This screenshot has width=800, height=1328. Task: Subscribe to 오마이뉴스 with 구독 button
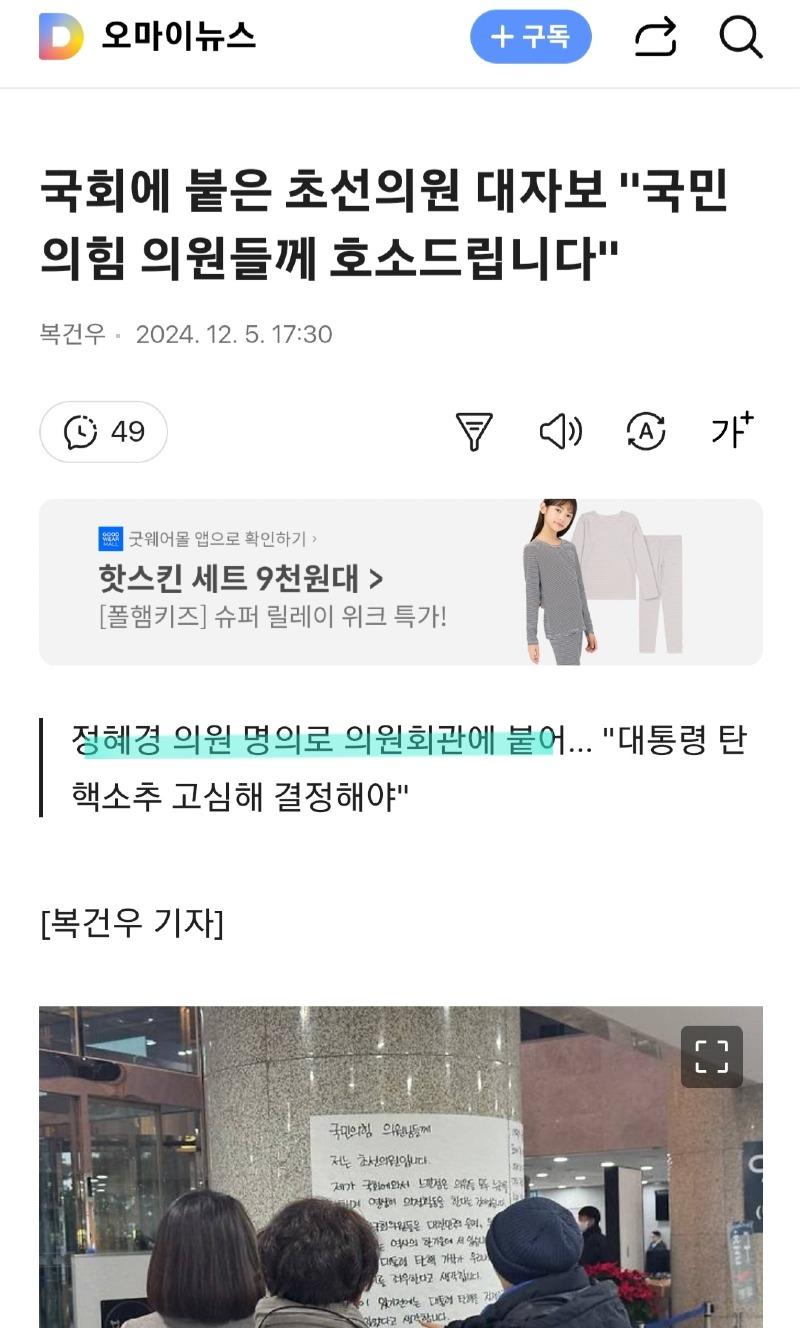tap(530, 38)
